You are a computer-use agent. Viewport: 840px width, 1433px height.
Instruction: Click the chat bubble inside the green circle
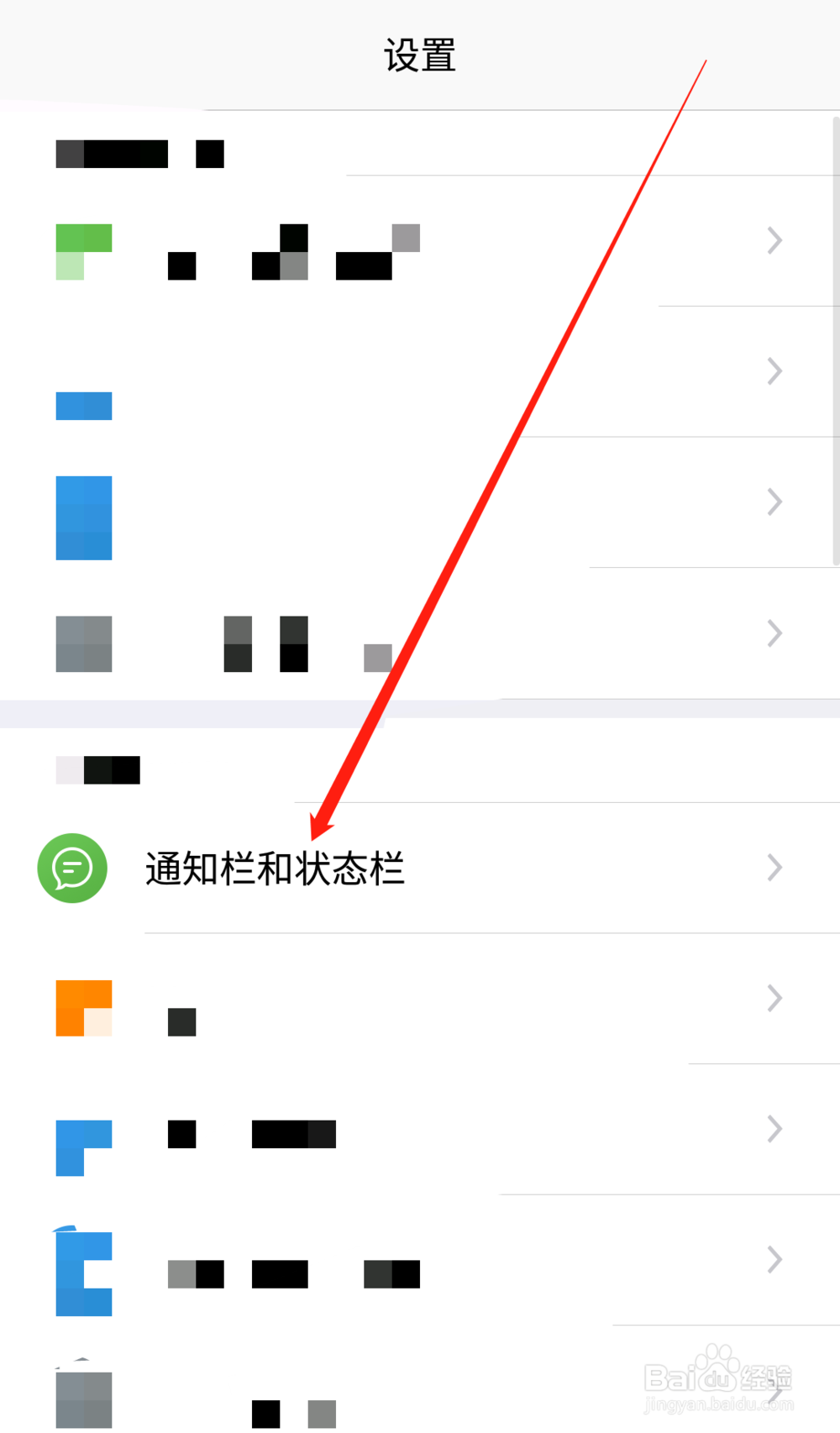[x=72, y=868]
